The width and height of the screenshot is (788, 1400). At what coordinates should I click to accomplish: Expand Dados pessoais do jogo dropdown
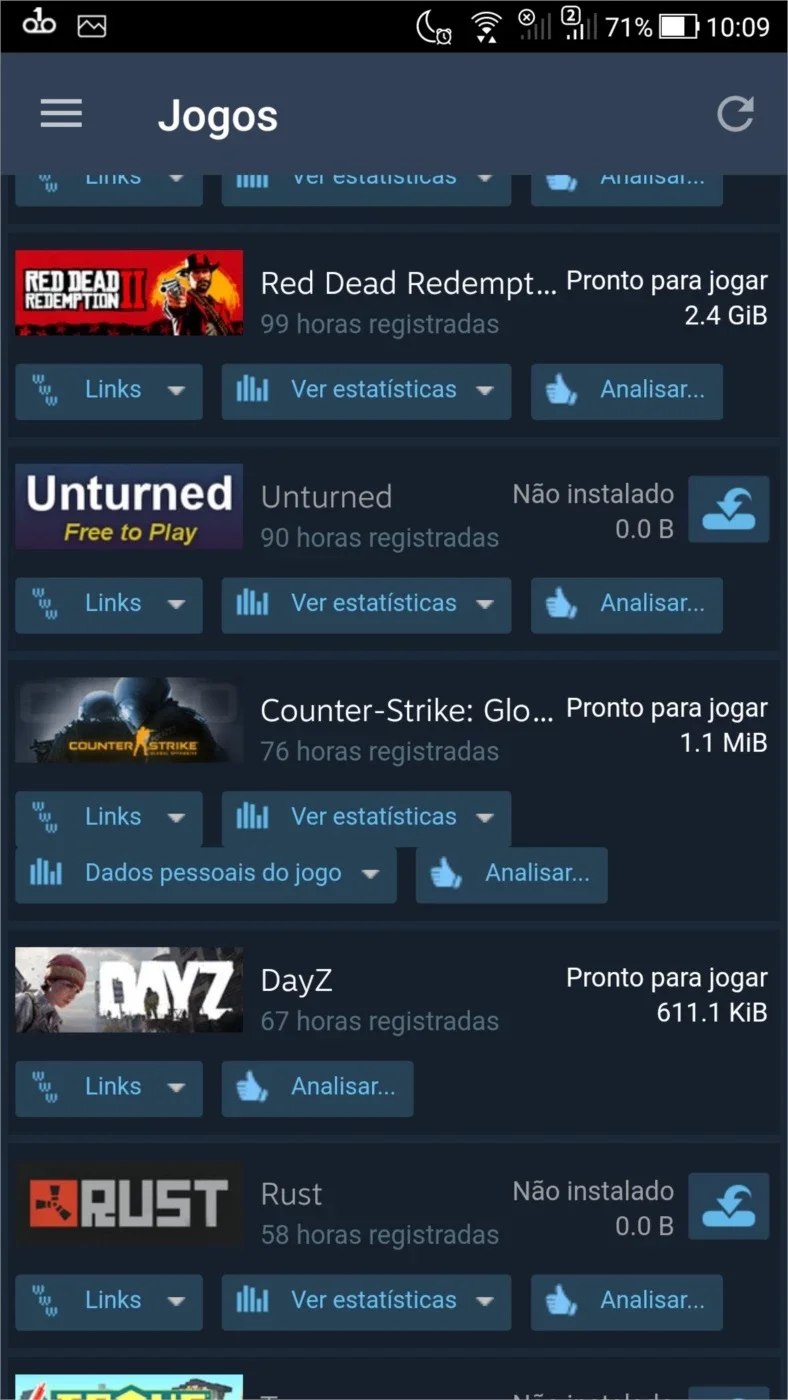[x=206, y=875]
